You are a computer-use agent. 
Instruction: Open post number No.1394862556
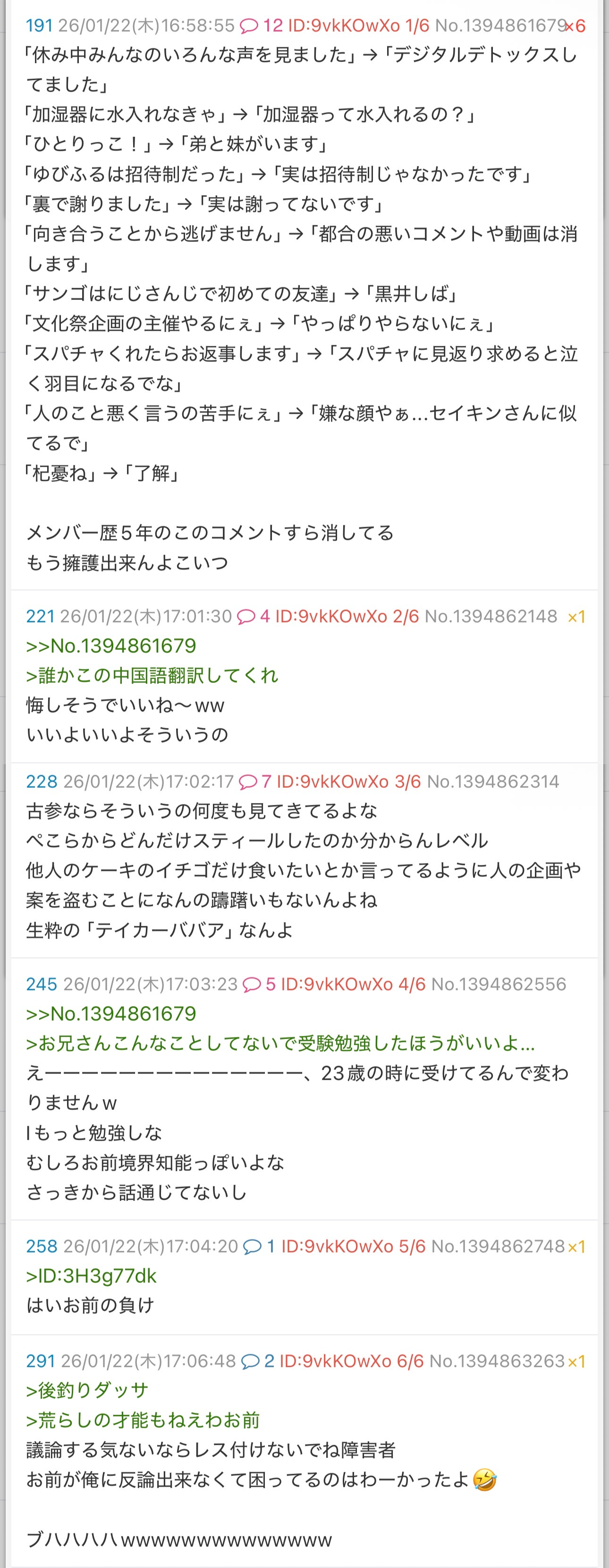click(x=498, y=984)
